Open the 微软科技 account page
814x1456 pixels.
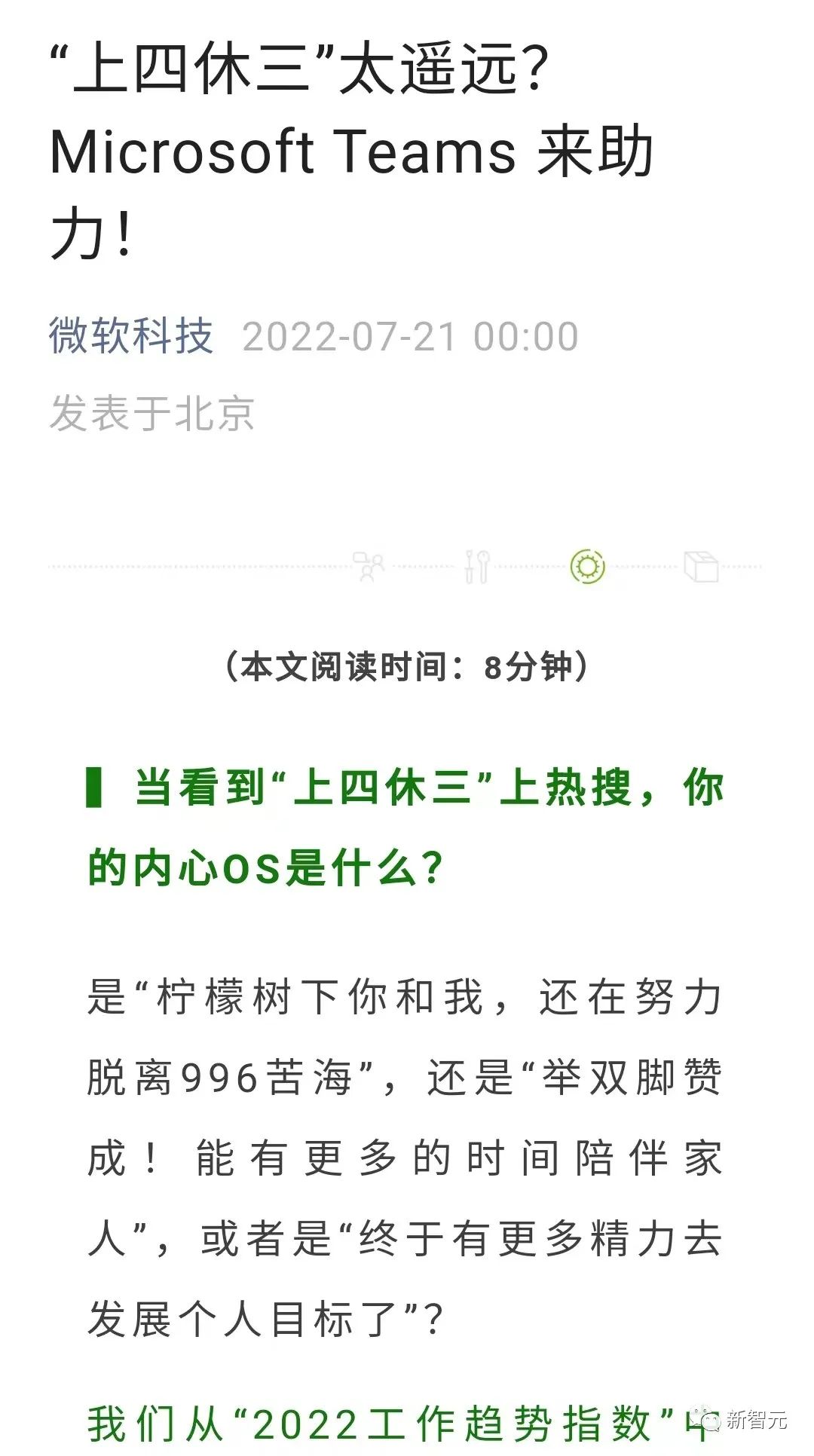131,336
